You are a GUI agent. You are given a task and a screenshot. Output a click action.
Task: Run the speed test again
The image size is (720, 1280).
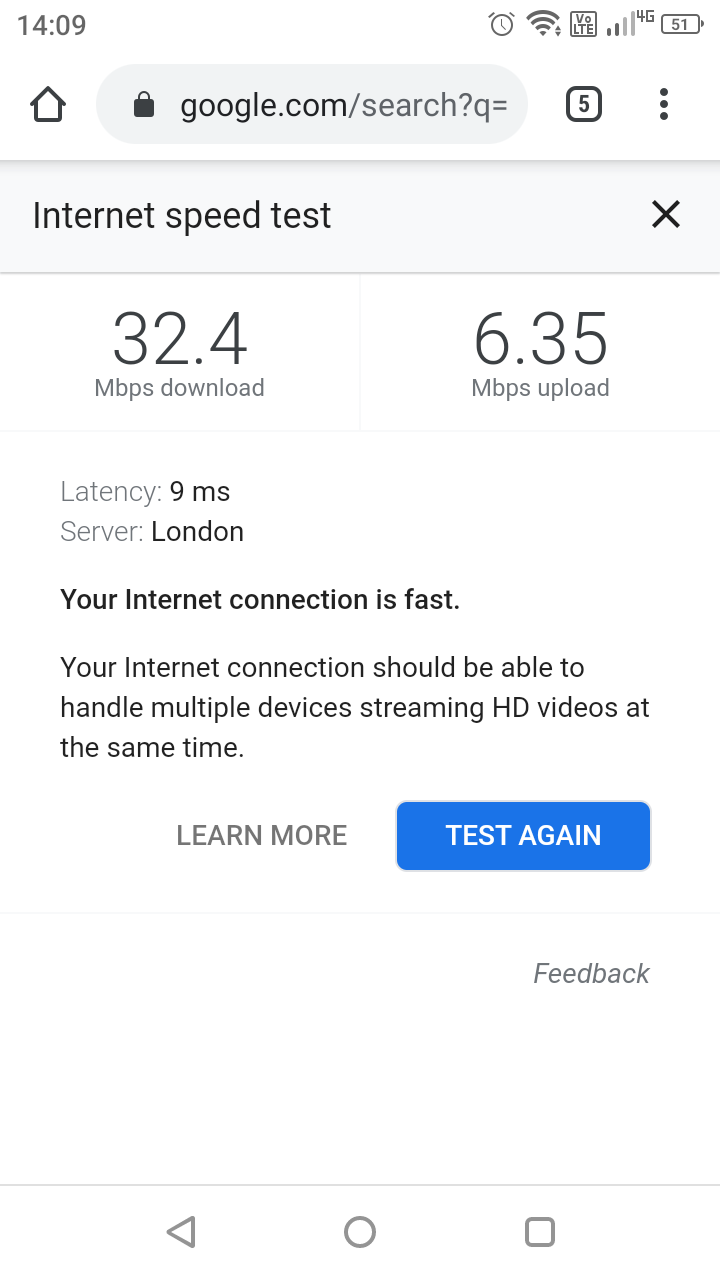click(523, 836)
